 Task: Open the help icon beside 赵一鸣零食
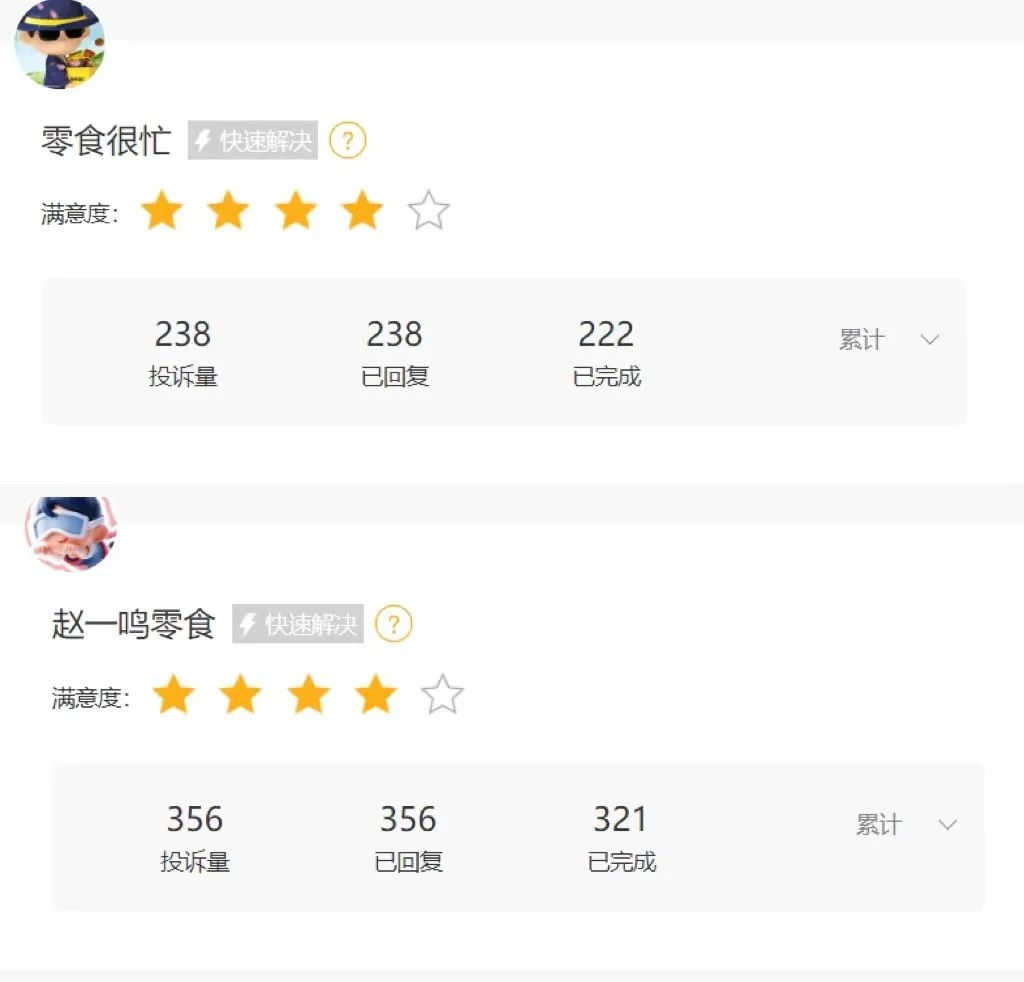pyautogui.click(x=393, y=625)
